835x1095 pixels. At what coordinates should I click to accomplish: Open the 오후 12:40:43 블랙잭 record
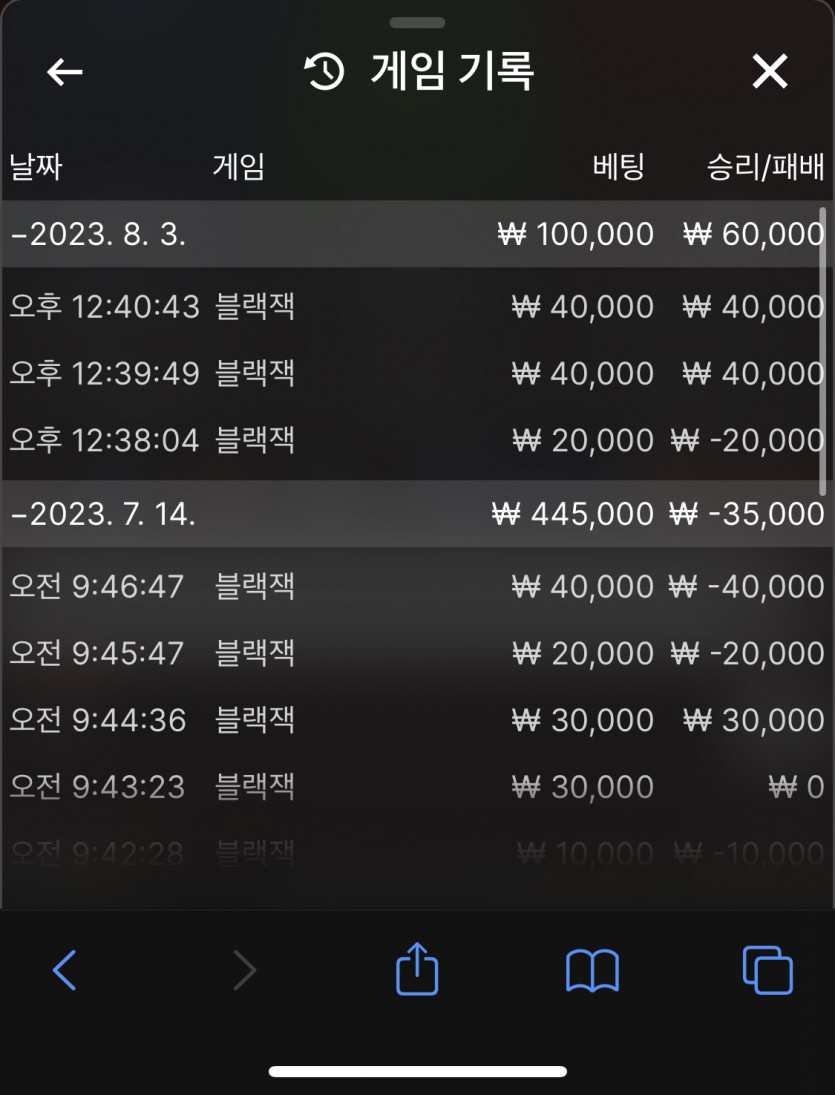click(418, 307)
